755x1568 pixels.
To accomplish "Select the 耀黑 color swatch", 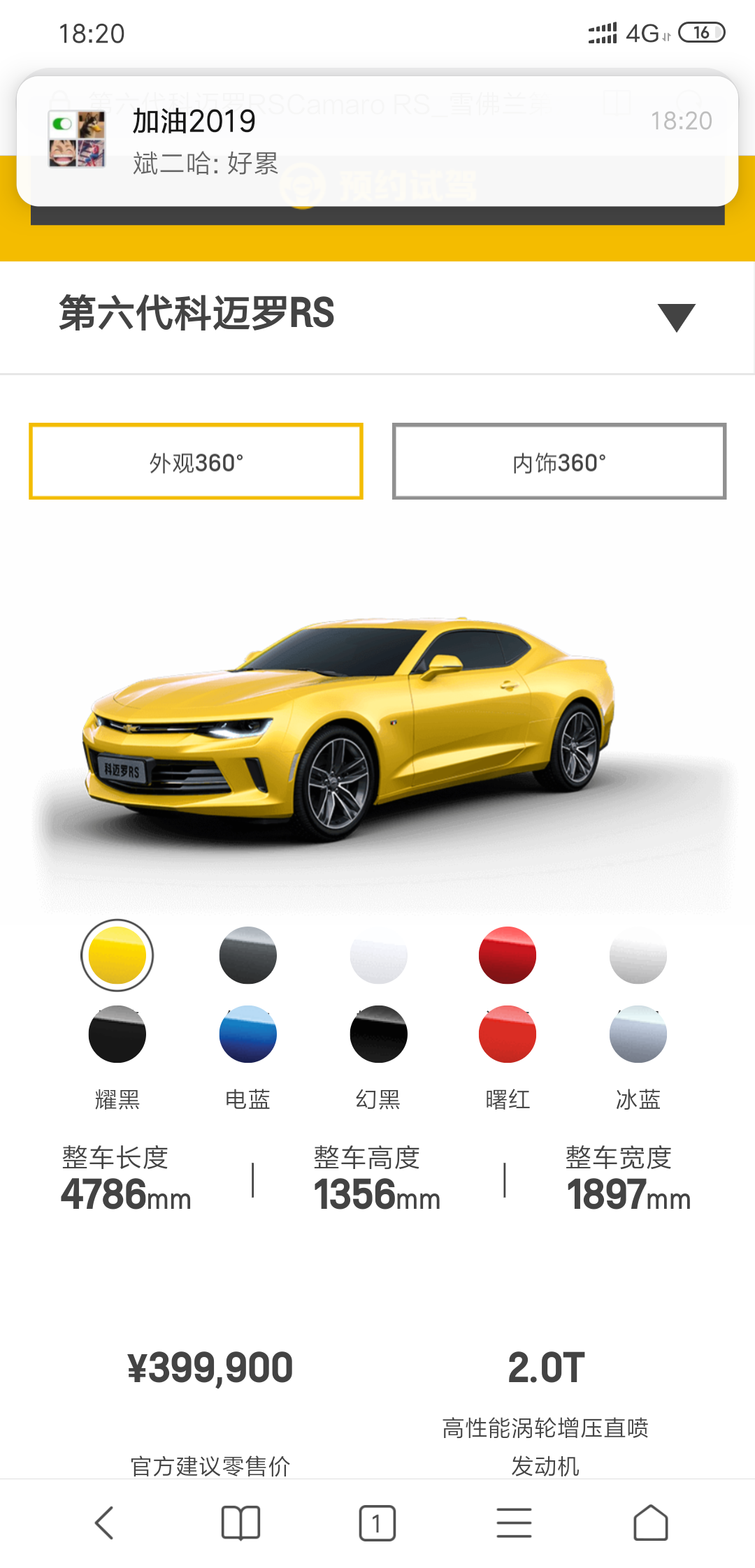I will pos(117,1034).
